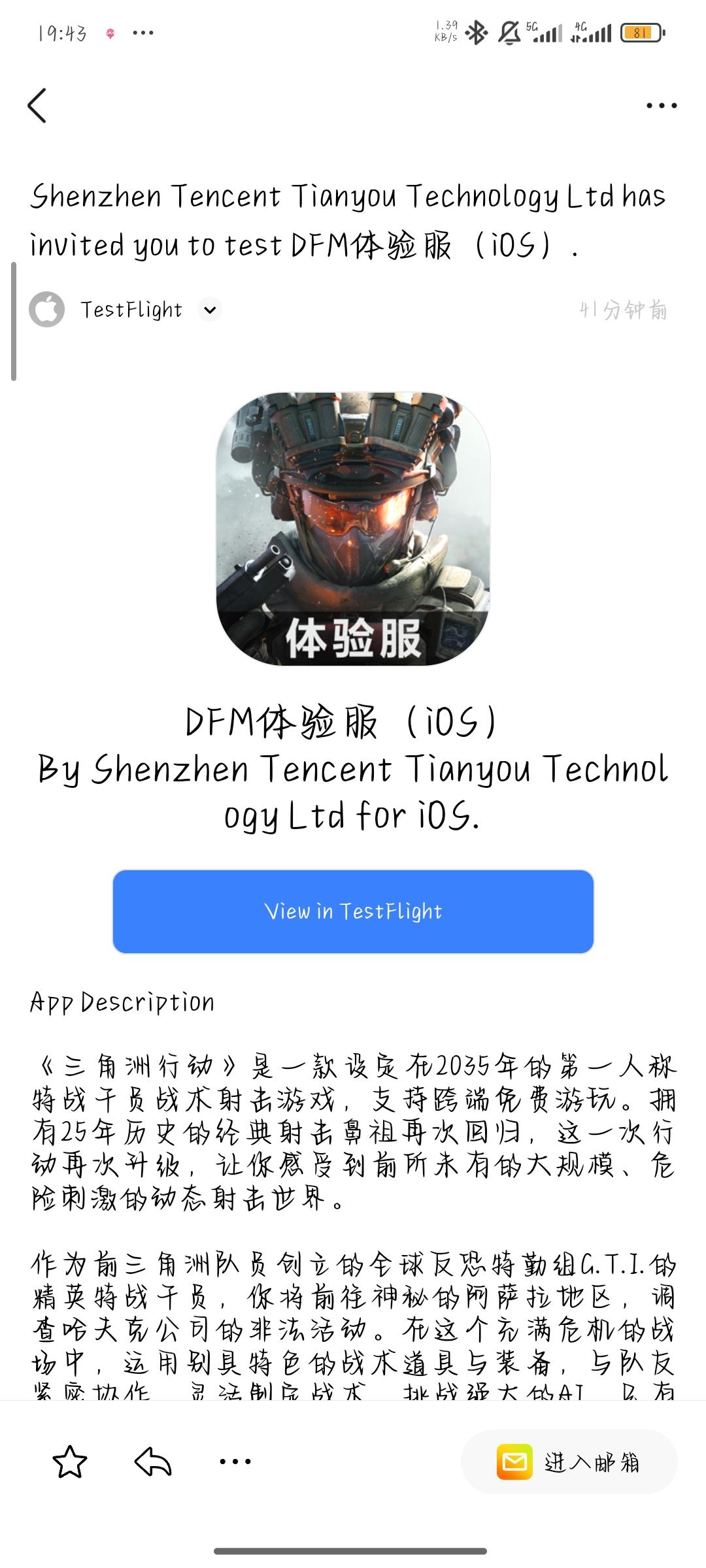The height and width of the screenshot is (1568, 706).
Task: Tap the App Description heading
Action: tap(121, 1001)
